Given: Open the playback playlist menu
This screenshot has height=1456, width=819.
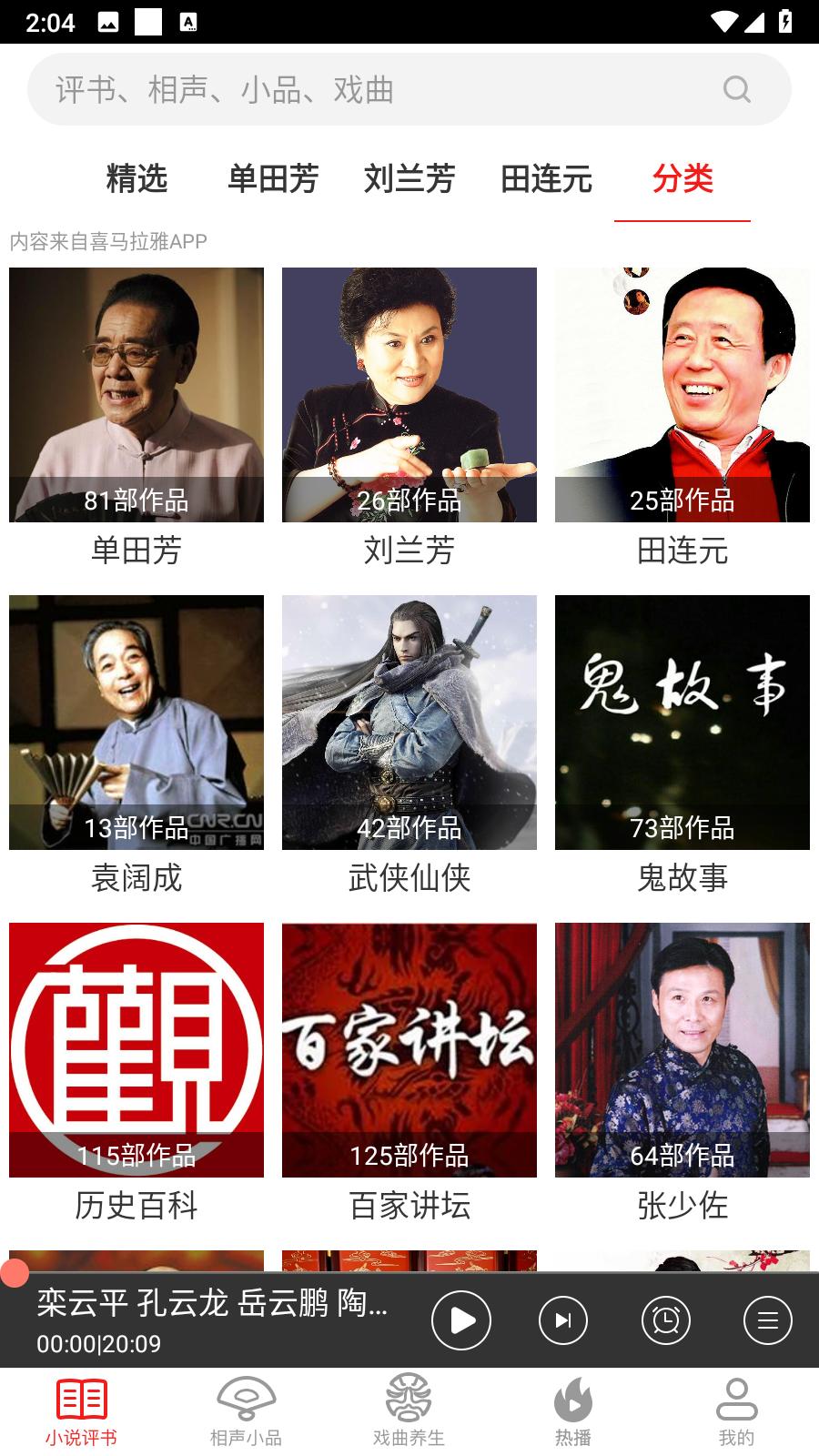Looking at the screenshot, I should coord(767,1319).
